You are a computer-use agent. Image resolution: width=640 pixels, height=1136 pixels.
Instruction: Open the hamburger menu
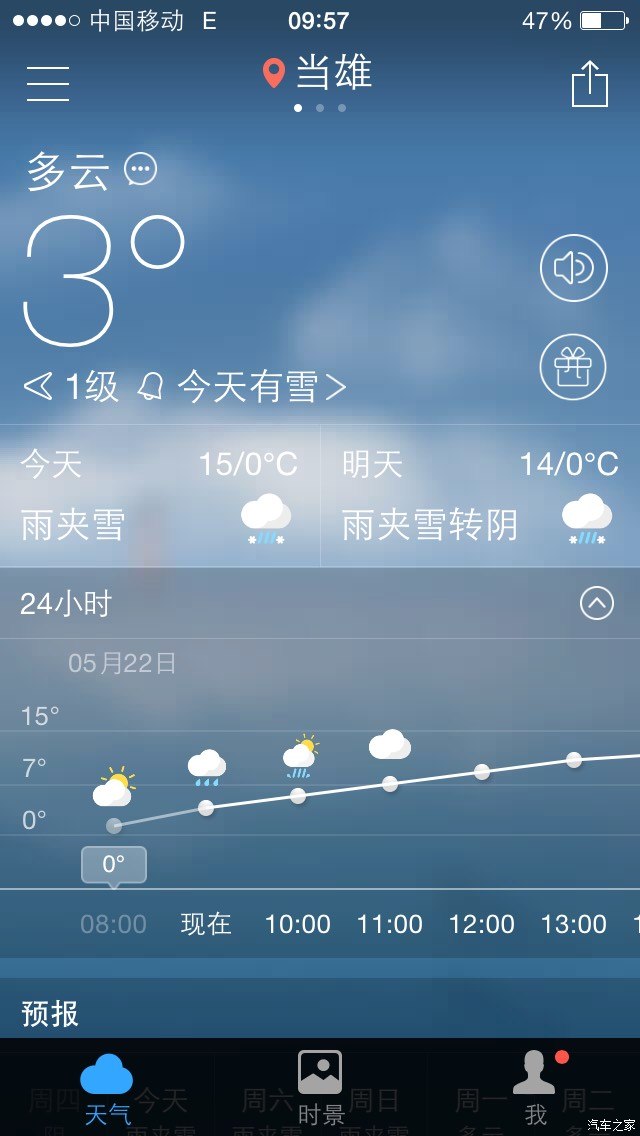click(x=48, y=82)
